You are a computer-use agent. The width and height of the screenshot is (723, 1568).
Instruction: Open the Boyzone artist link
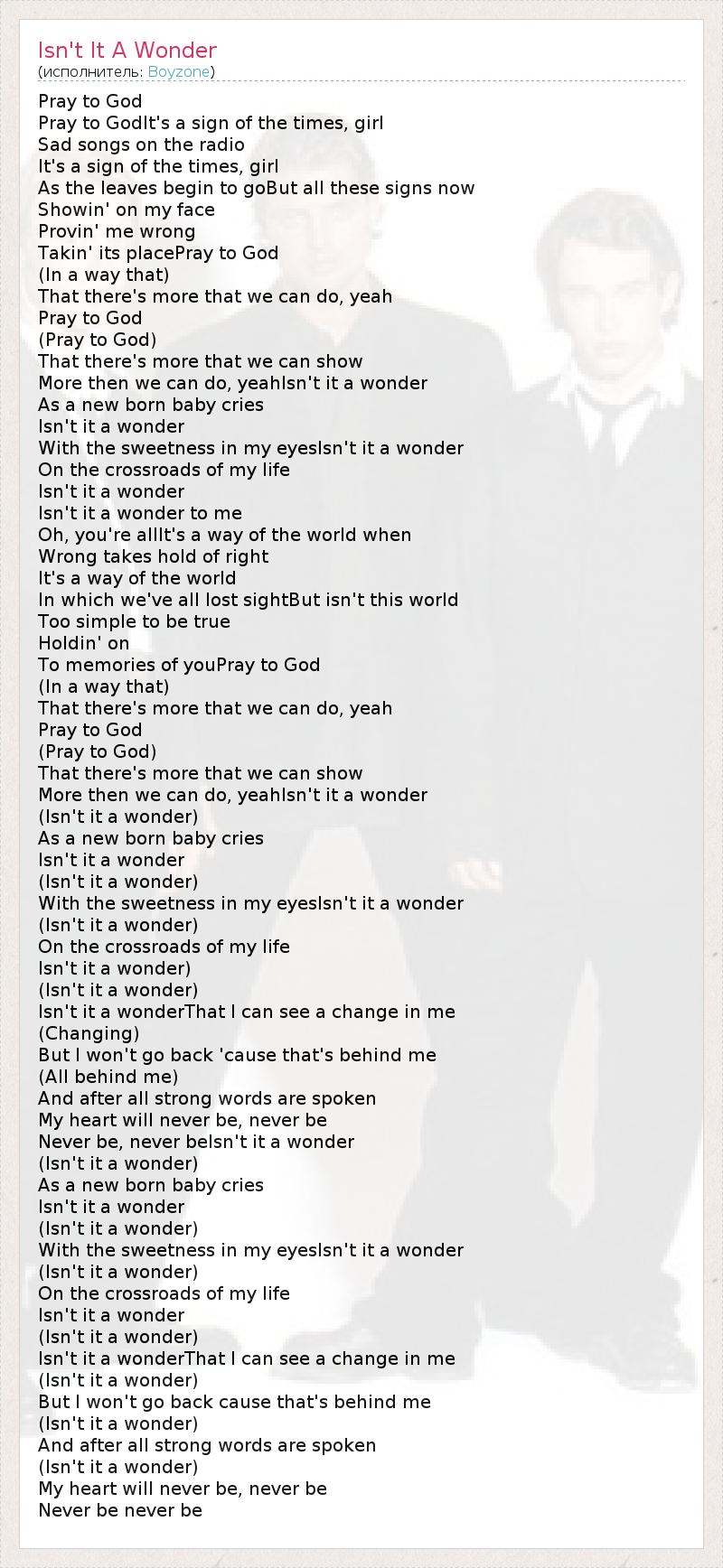(x=179, y=72)
